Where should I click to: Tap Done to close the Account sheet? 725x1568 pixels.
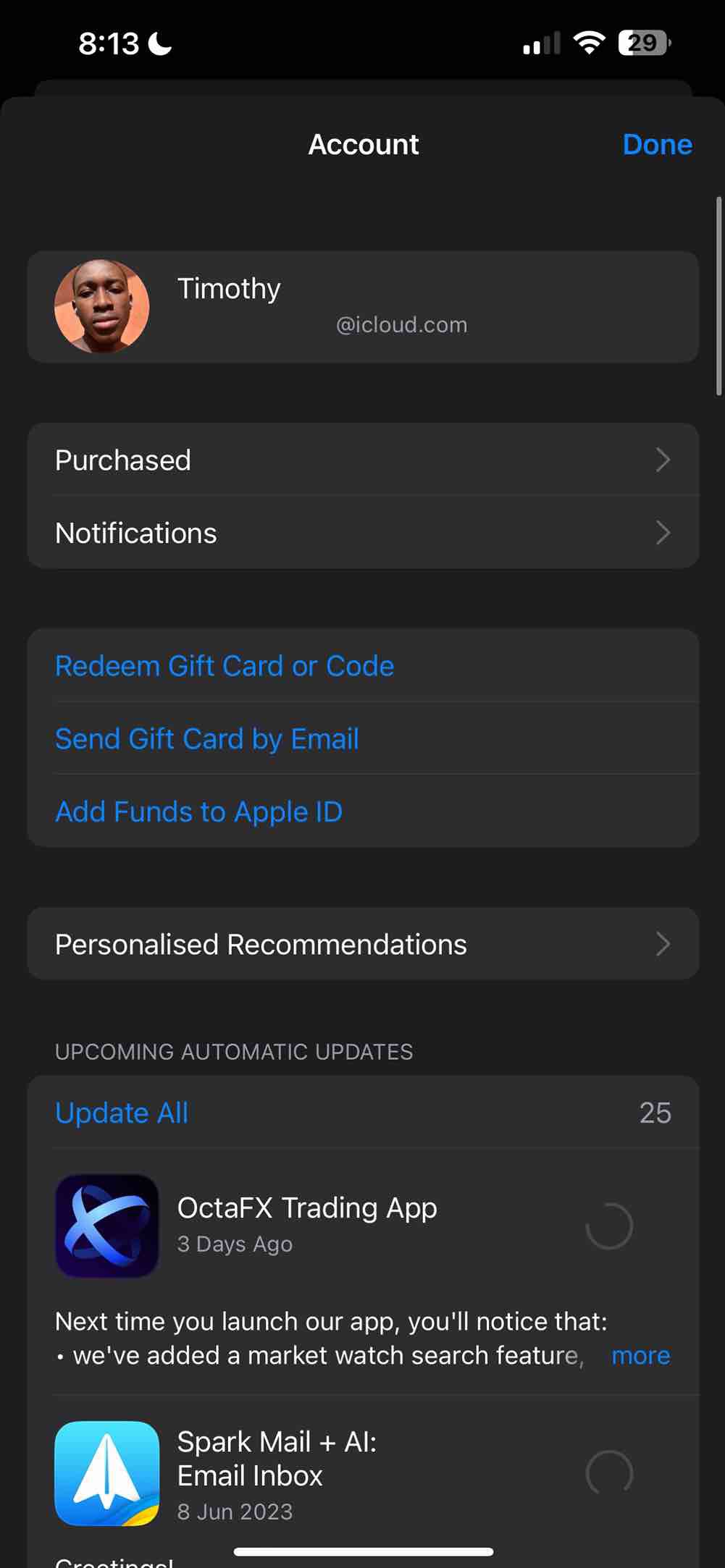tap(657, 145)
